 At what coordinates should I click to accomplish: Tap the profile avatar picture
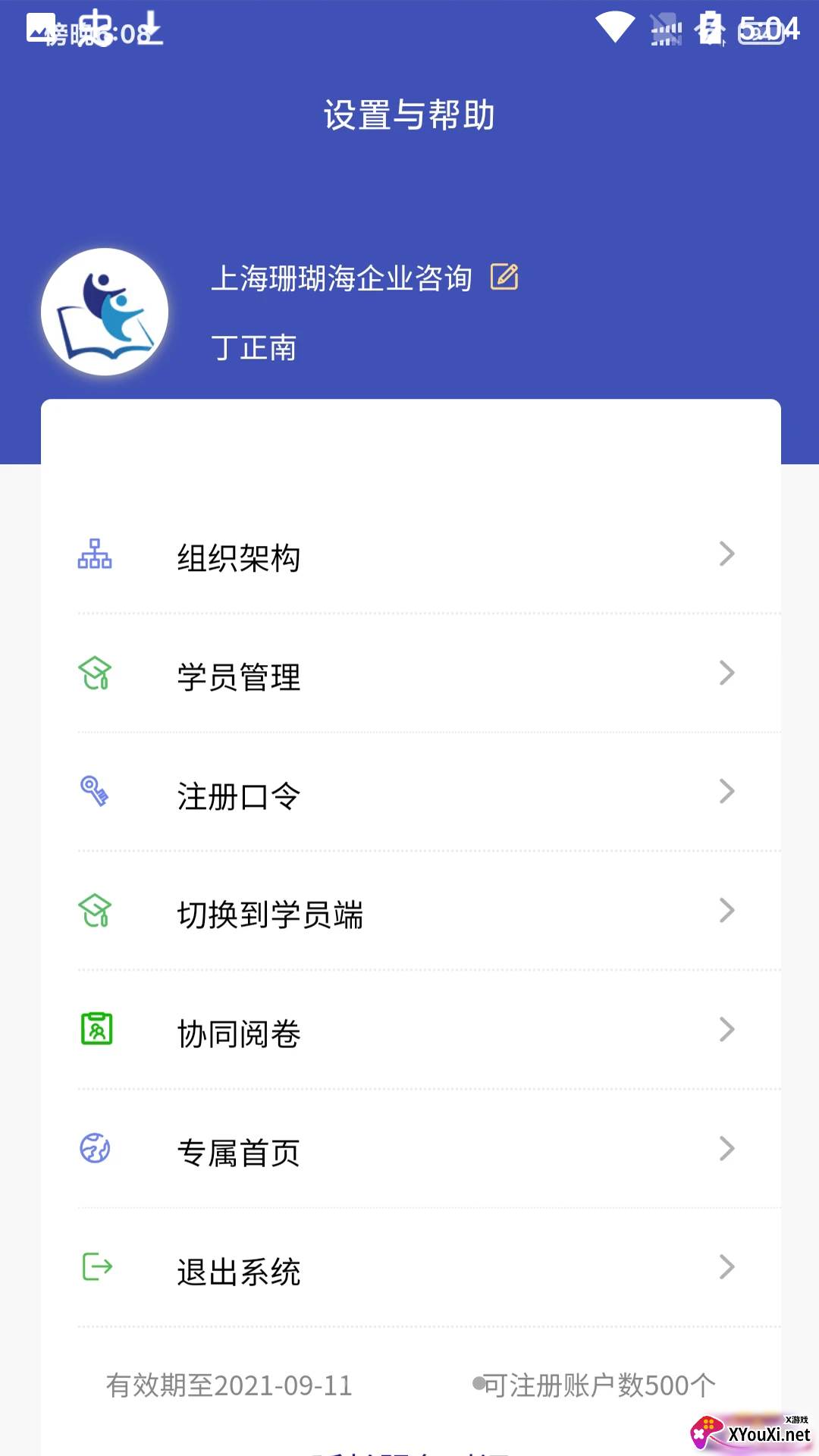(x=105, y=312)
